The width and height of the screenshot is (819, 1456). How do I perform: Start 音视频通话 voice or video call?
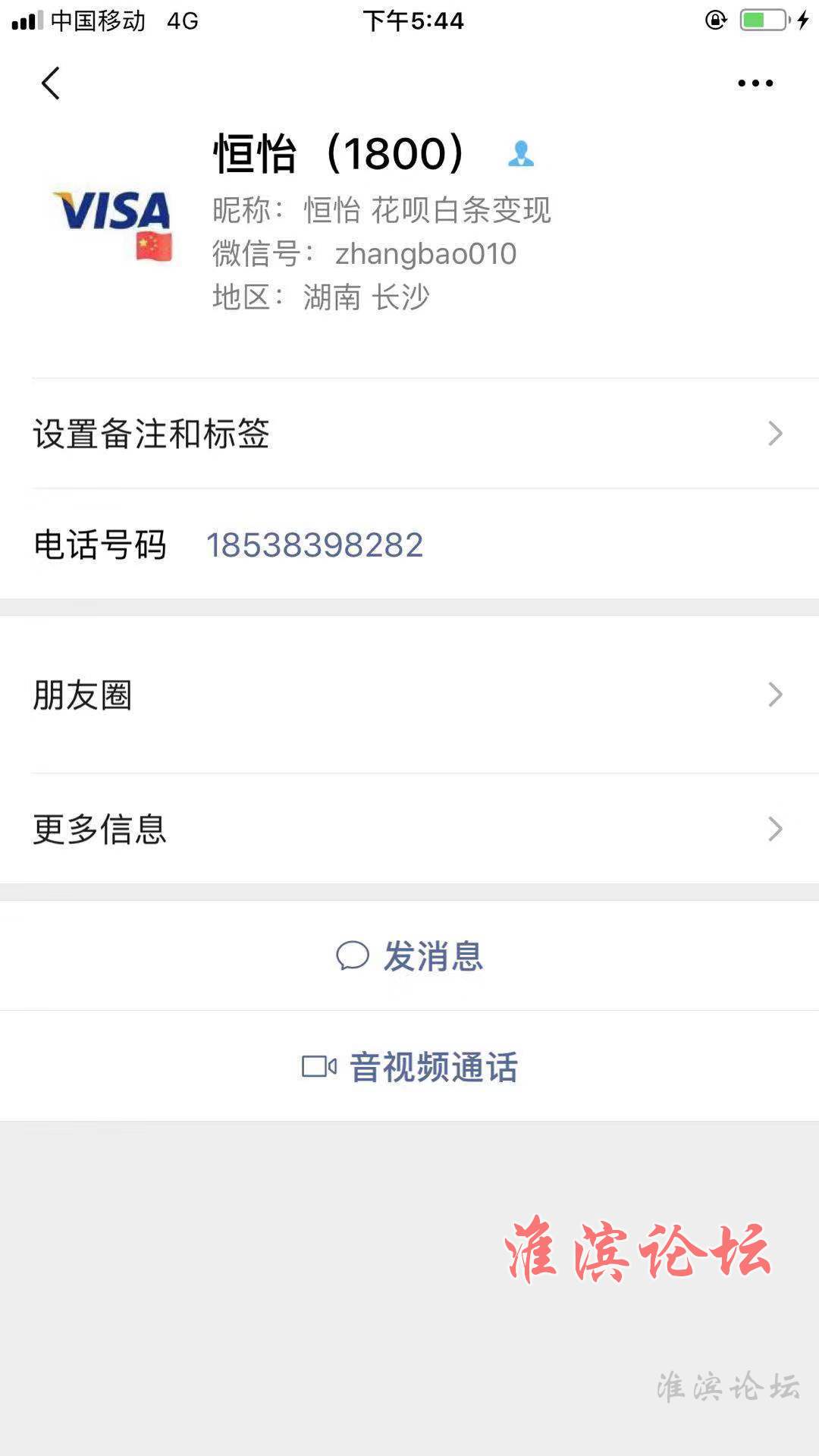click(x=409, y=1066)
